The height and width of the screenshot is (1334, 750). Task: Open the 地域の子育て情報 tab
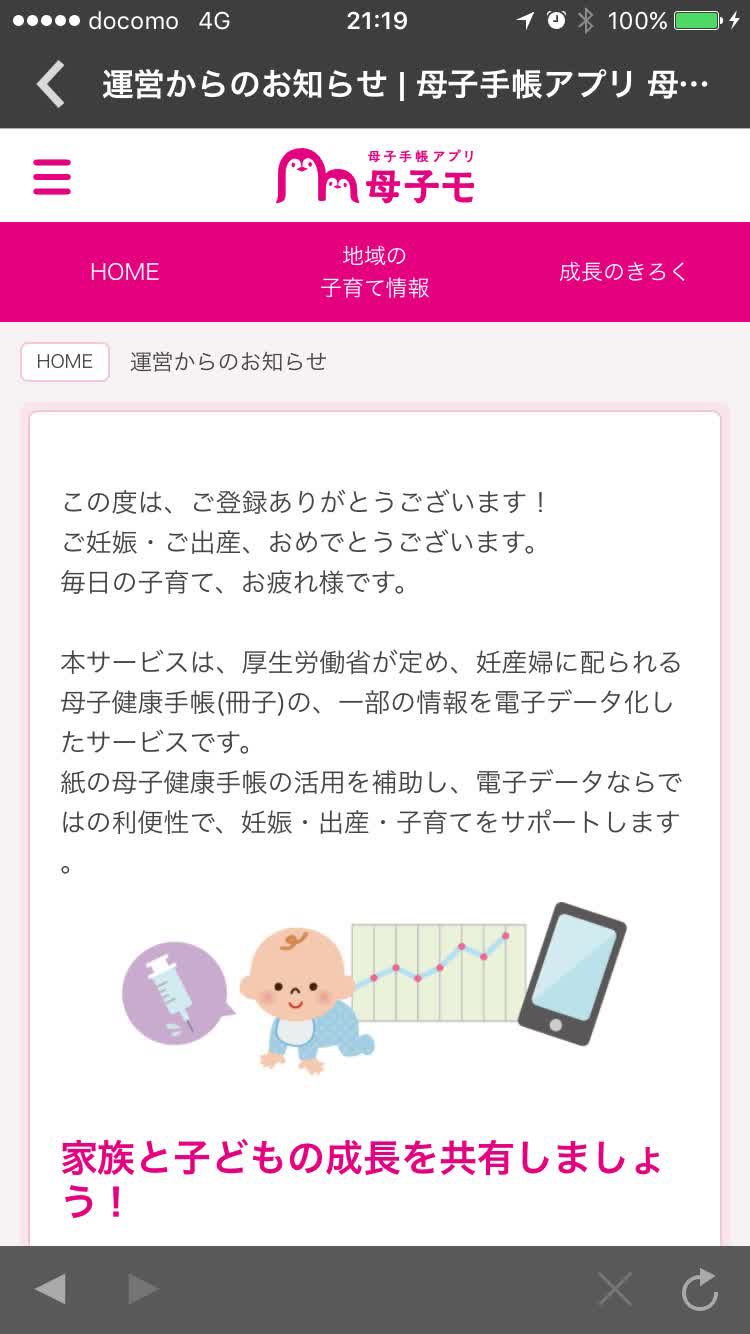[375, 272]
